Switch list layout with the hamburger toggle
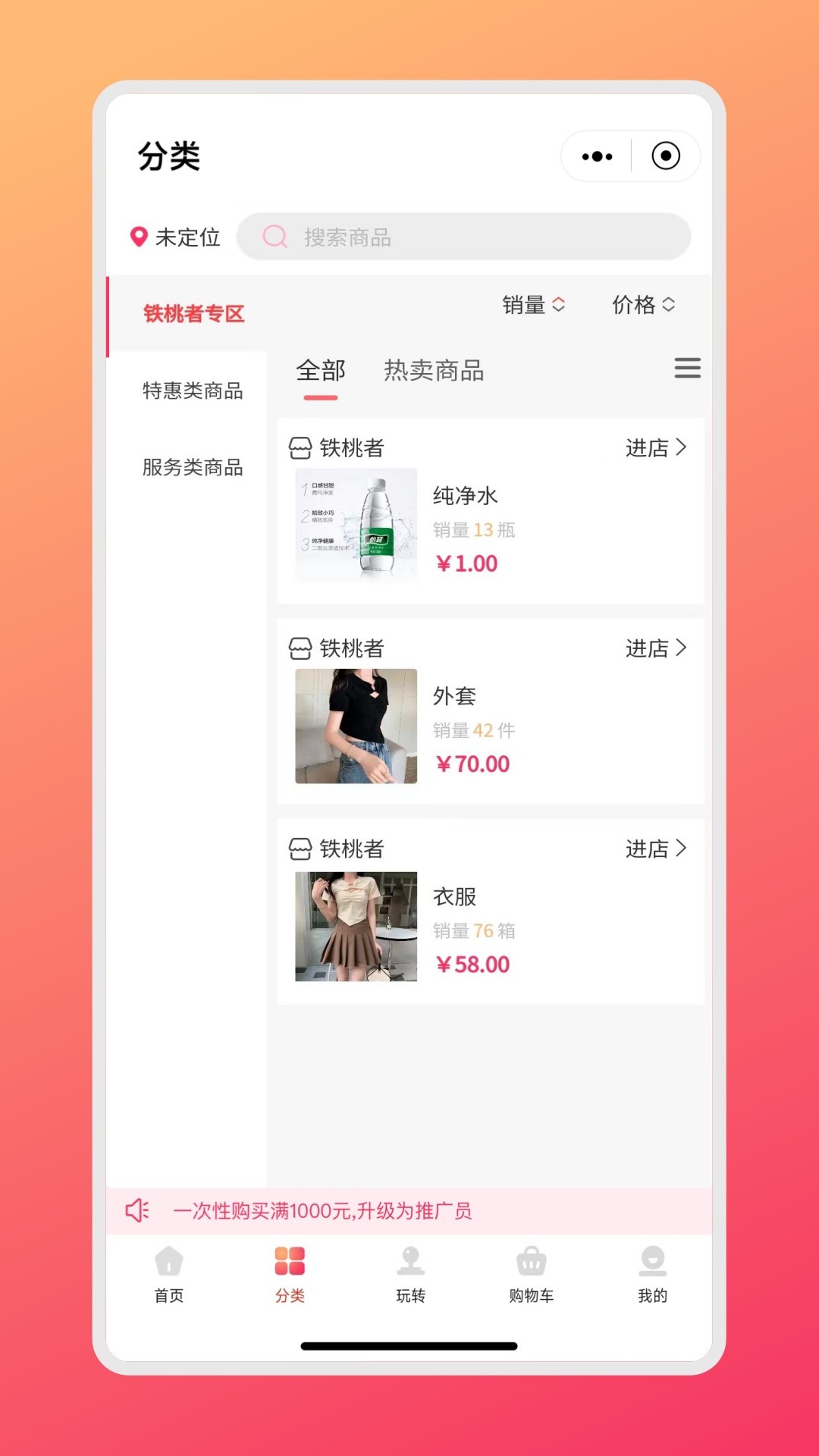Image resolution: width=819 pixels, height=1456 pixels. pos(687,369)
